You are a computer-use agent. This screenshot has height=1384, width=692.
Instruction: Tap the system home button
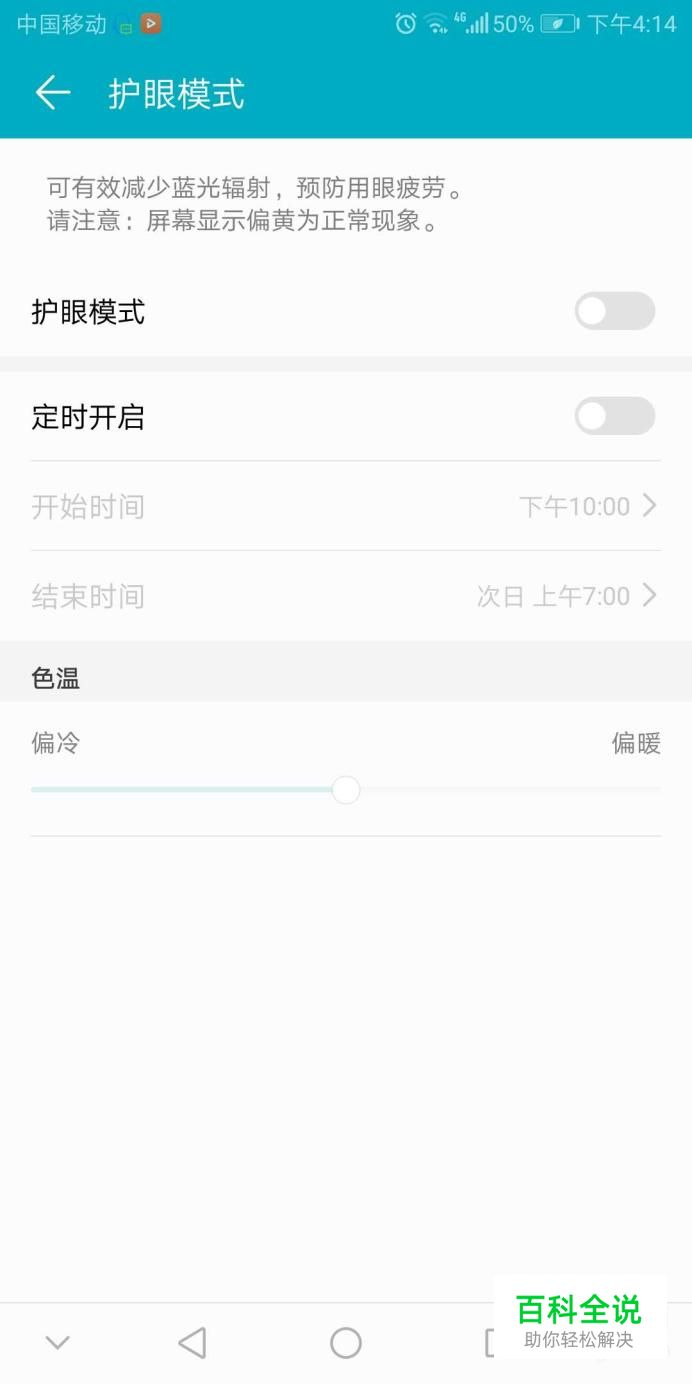coord(346,1342)
